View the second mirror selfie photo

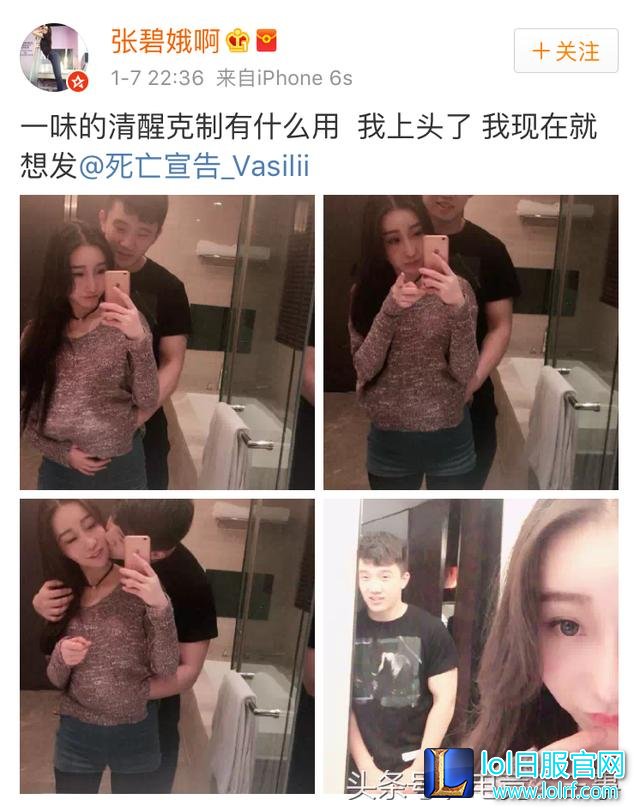click(x=470, y=342)
